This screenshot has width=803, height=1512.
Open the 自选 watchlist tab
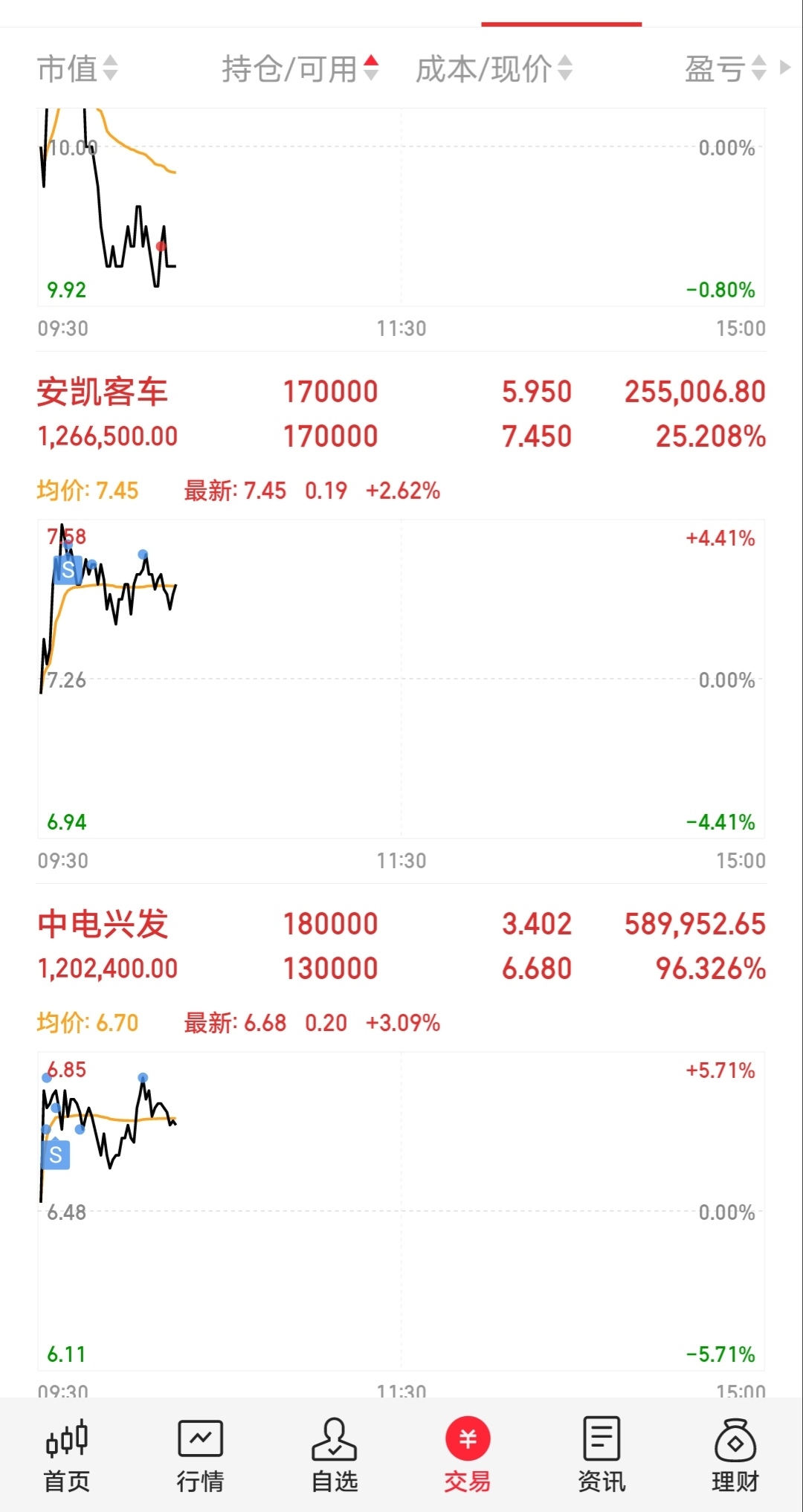334,1455
